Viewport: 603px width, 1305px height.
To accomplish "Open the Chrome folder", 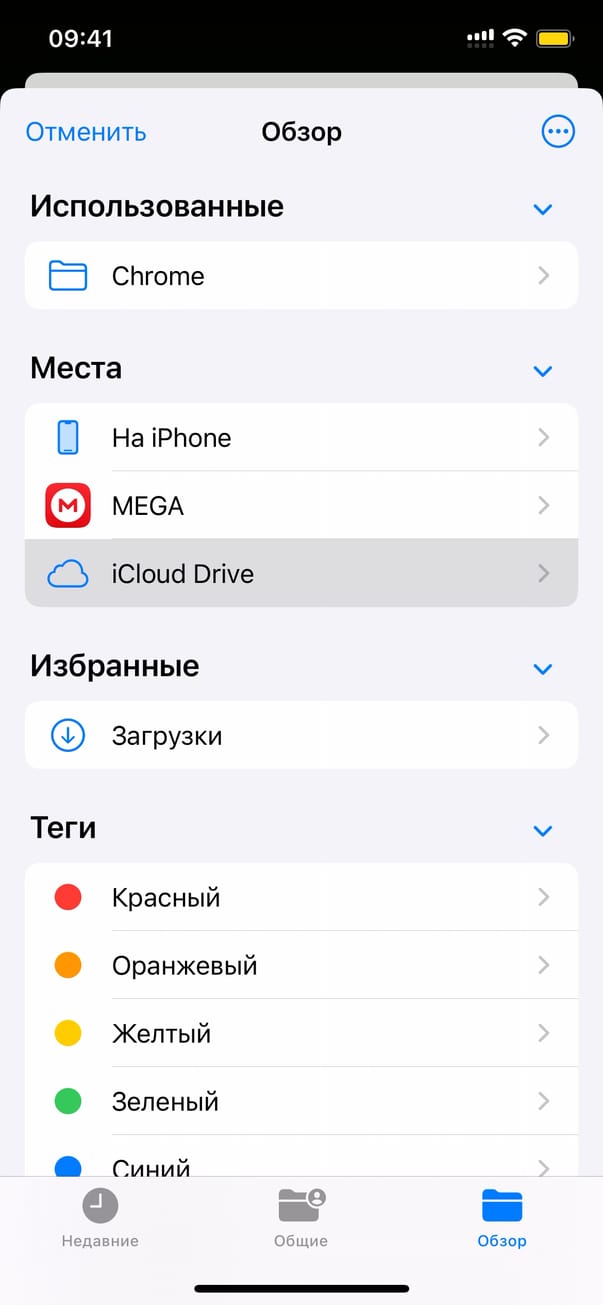I will pyautogui.click(x=300, y=276).
